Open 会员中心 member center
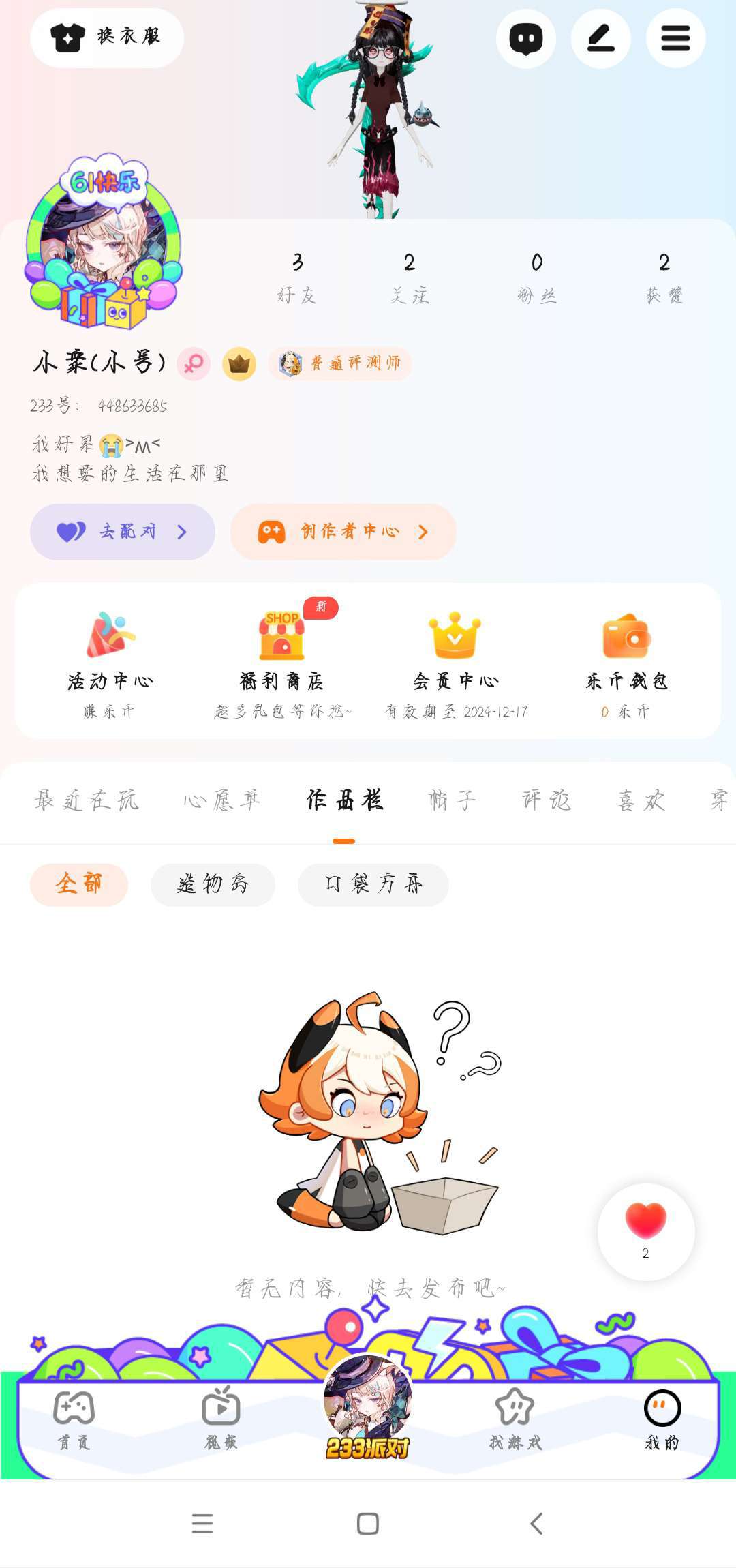 (456, 663)
